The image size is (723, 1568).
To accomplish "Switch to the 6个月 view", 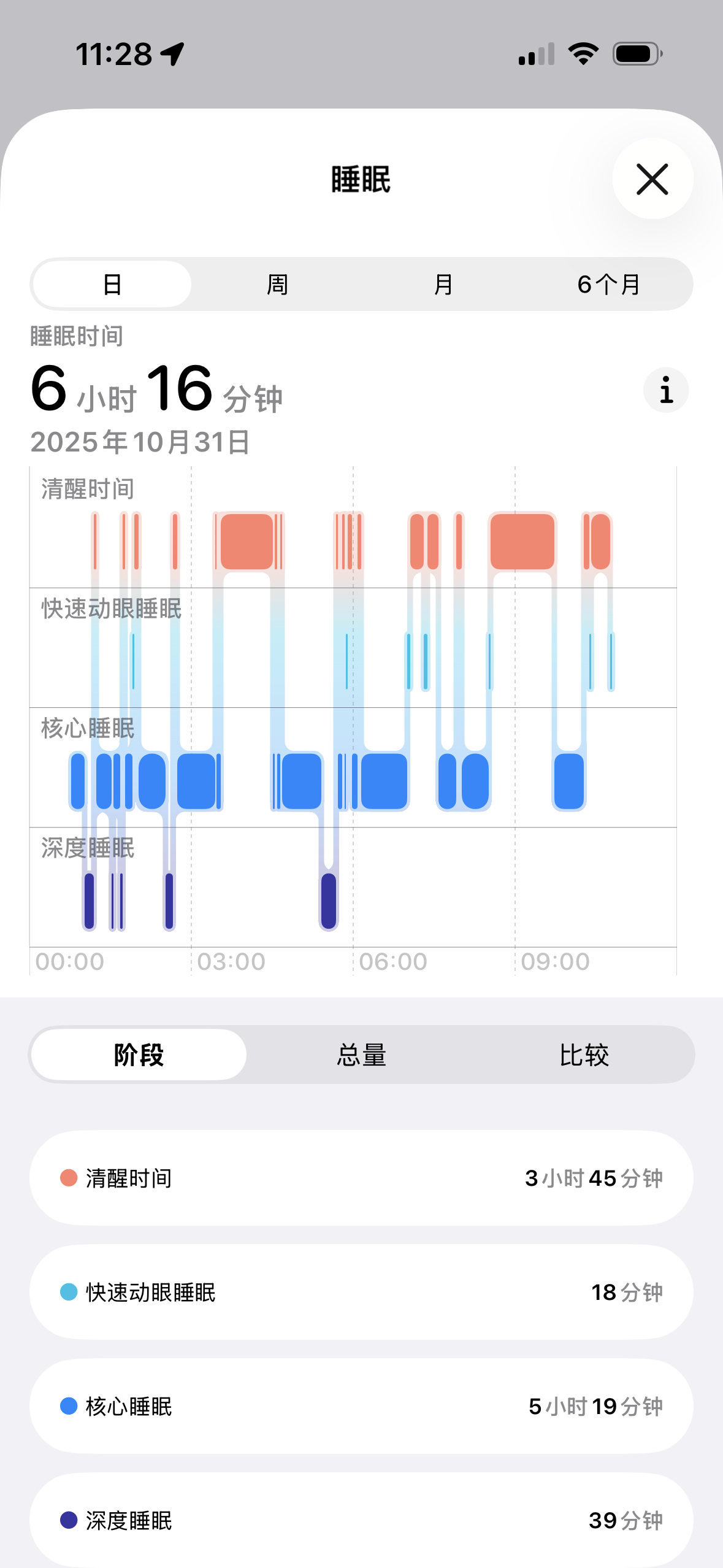I will click(x=608, y=285).
